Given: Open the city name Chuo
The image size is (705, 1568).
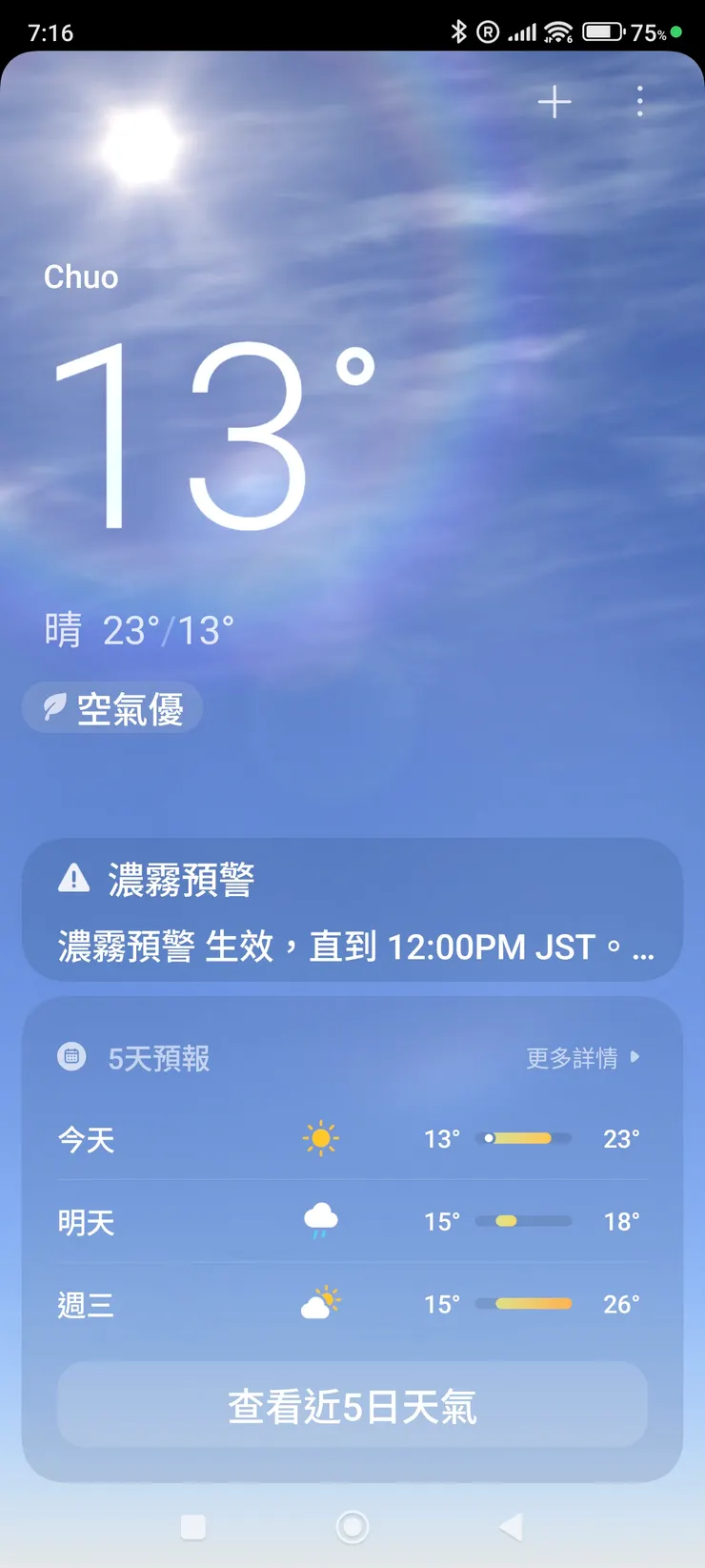Looking at the screenshot, I should click(81, 276).
